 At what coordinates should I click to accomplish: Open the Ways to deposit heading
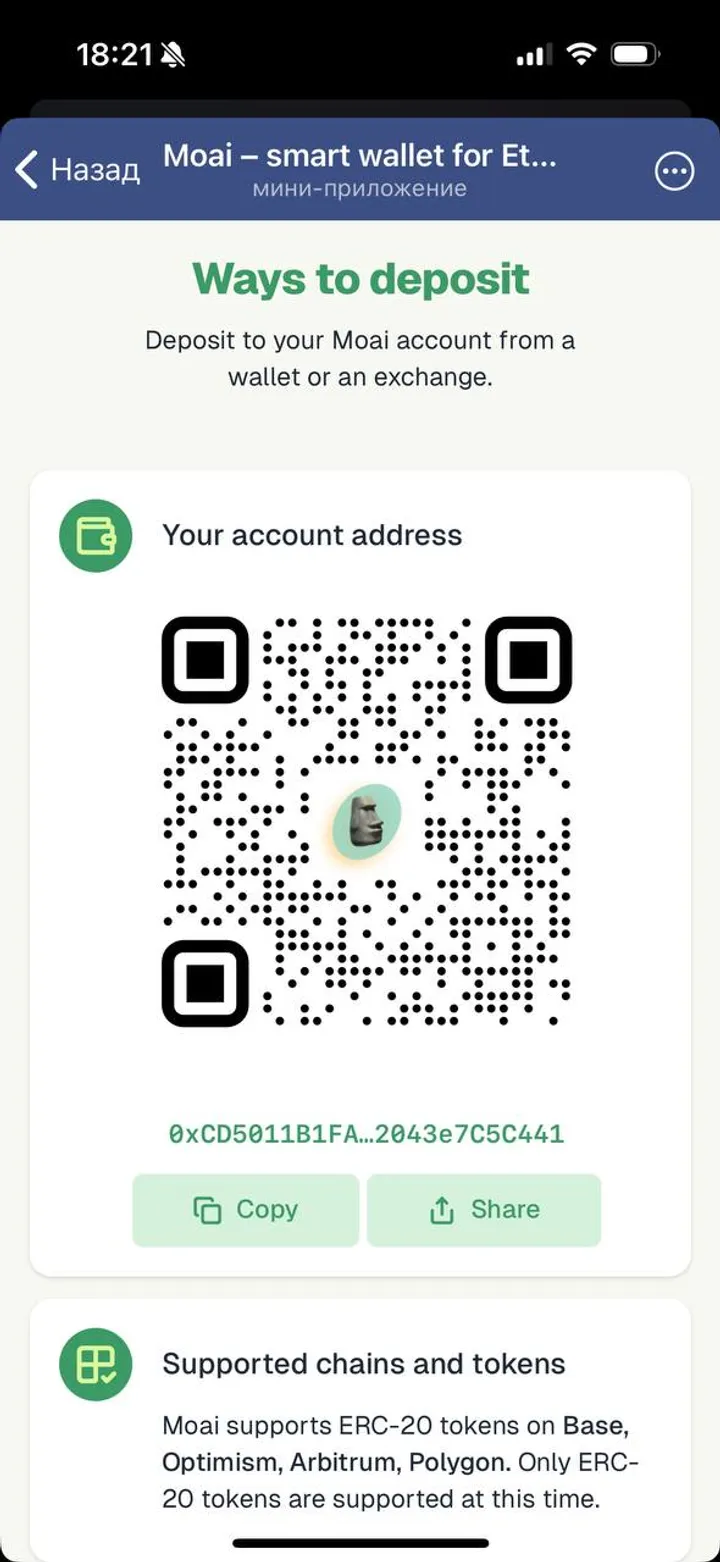(360, 279)
